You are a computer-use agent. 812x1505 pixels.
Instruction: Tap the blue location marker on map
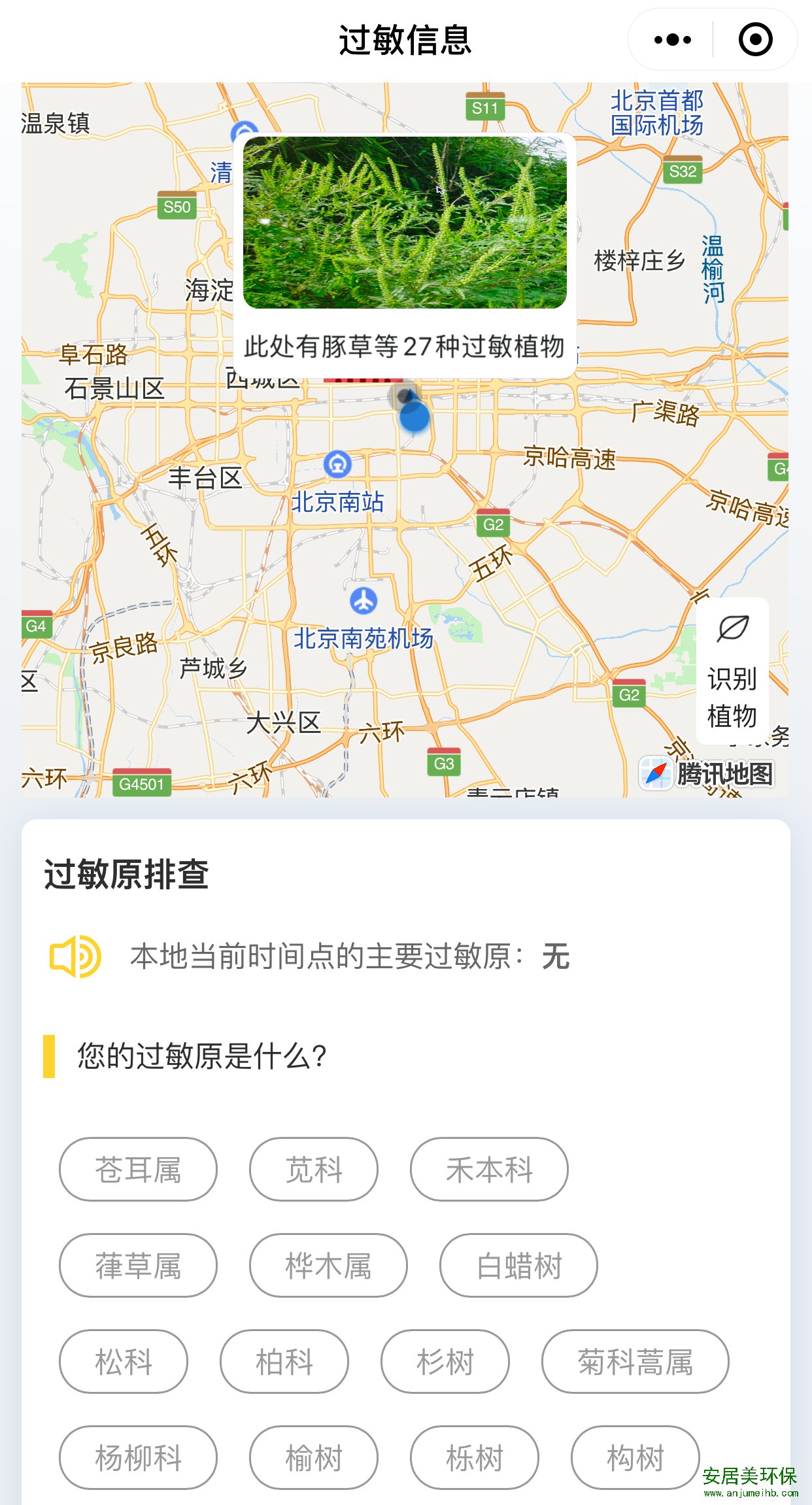414,416
